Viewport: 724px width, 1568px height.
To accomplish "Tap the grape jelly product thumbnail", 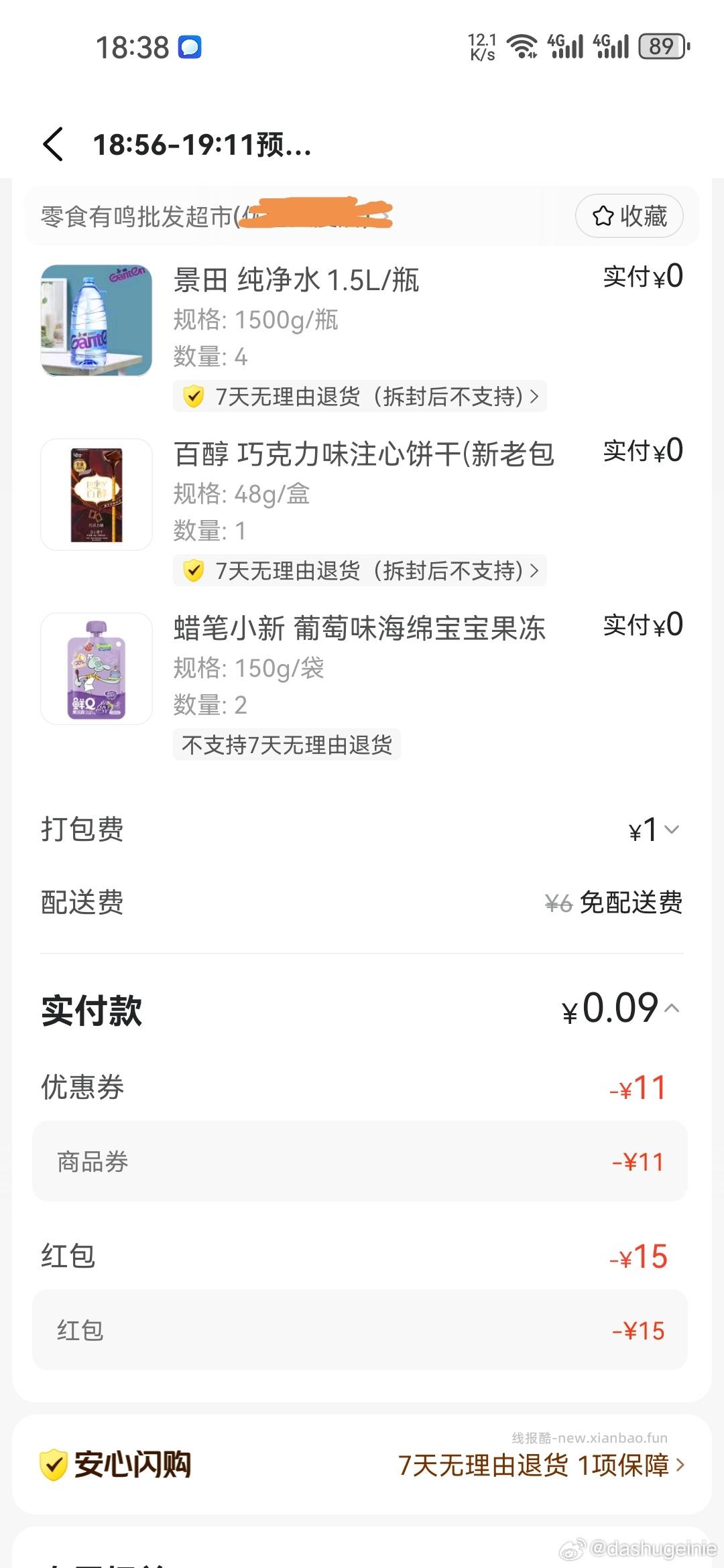I will pyautogui.click(x=96, y=668).
